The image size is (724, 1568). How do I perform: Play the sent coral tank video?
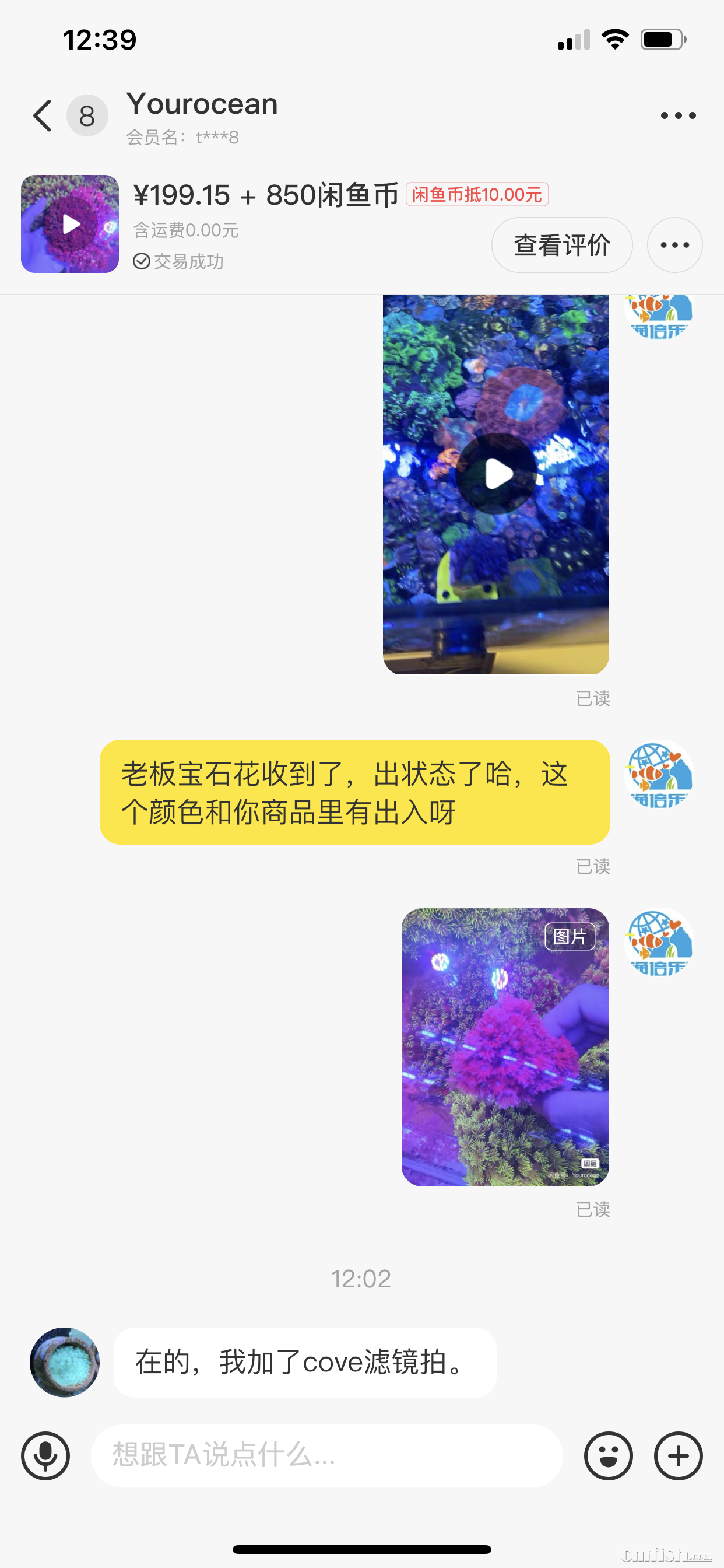click(x=496, y=474)
